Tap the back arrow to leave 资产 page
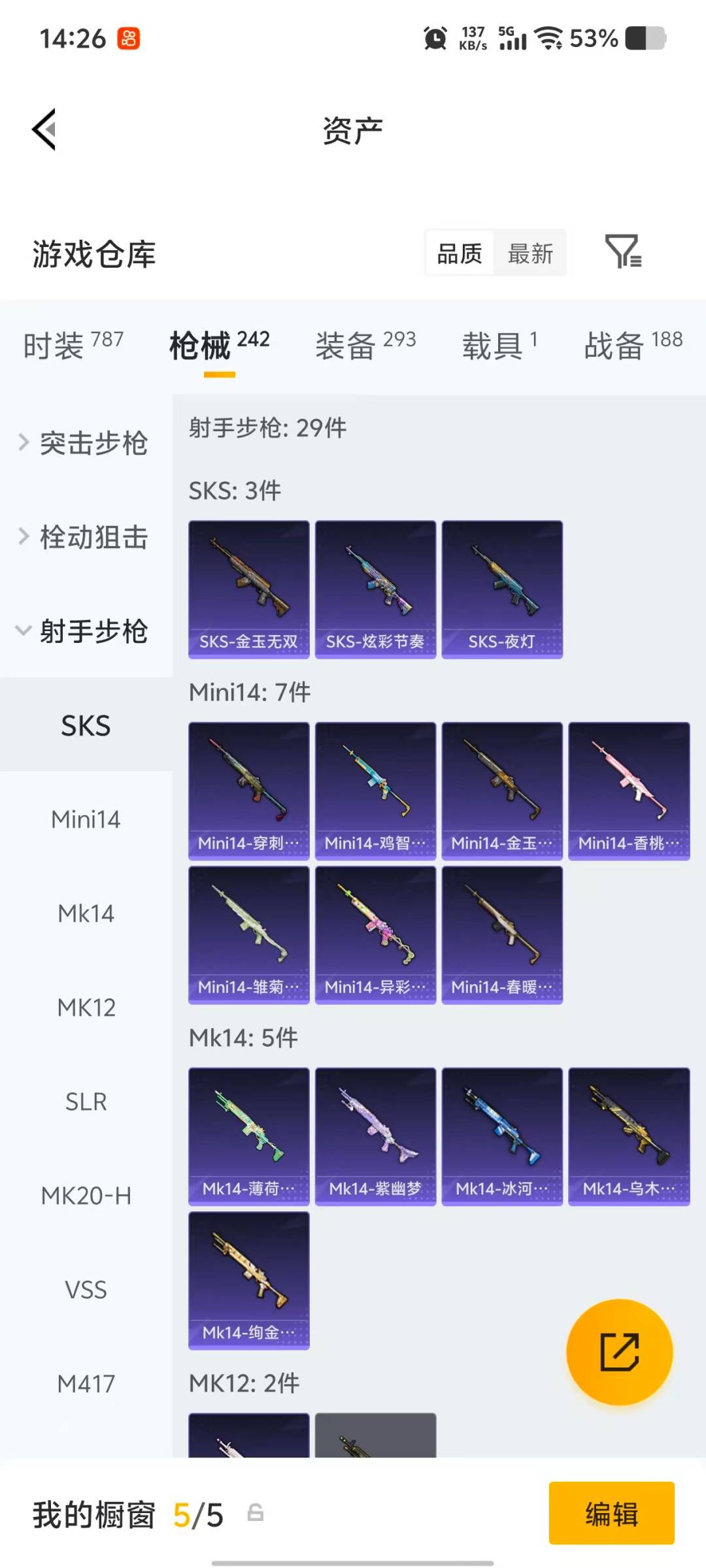This screenshot has height=1568, width=706. click(44, 129)
